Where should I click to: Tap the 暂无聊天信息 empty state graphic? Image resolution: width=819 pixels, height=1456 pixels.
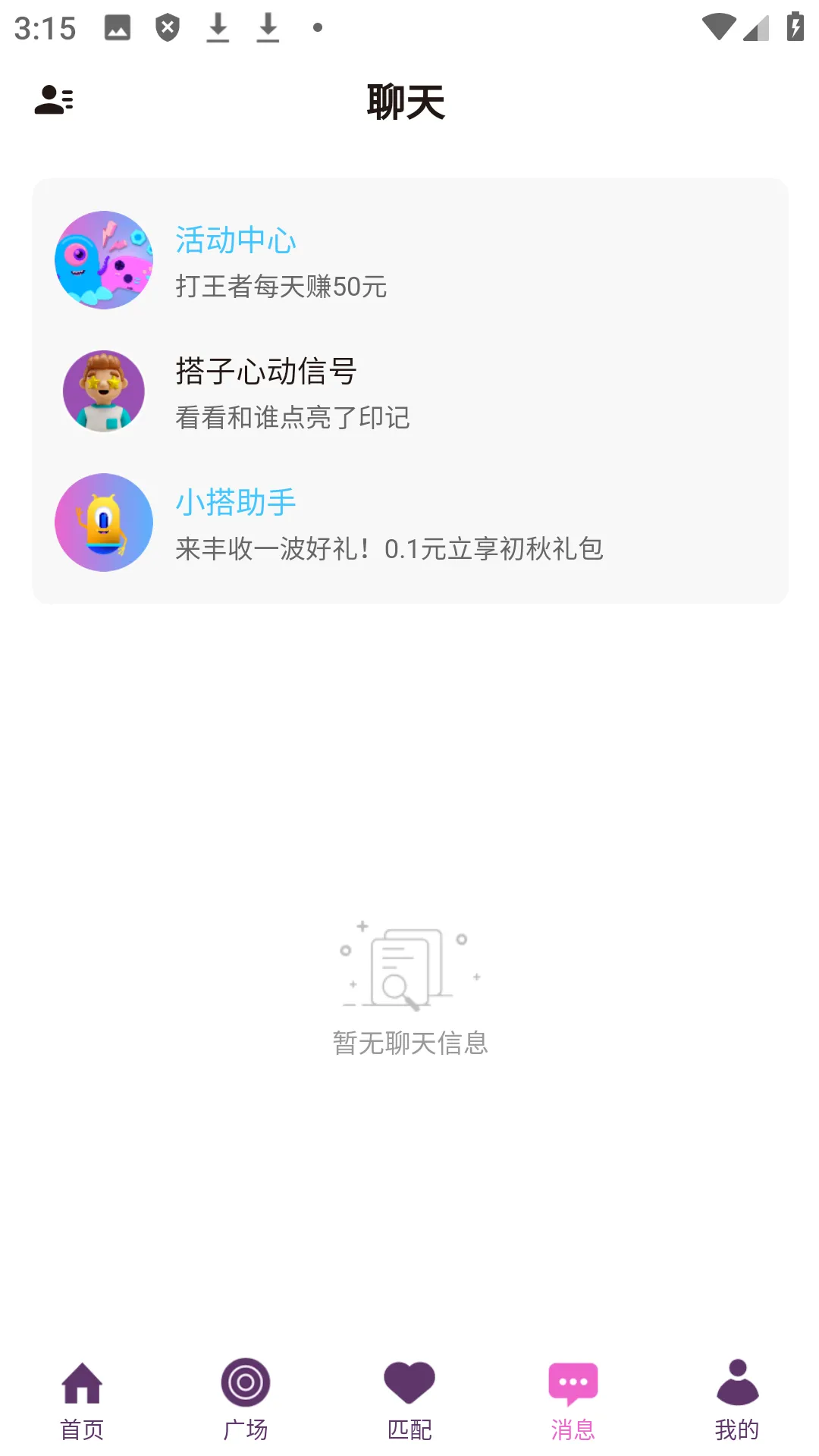(409, 968)
